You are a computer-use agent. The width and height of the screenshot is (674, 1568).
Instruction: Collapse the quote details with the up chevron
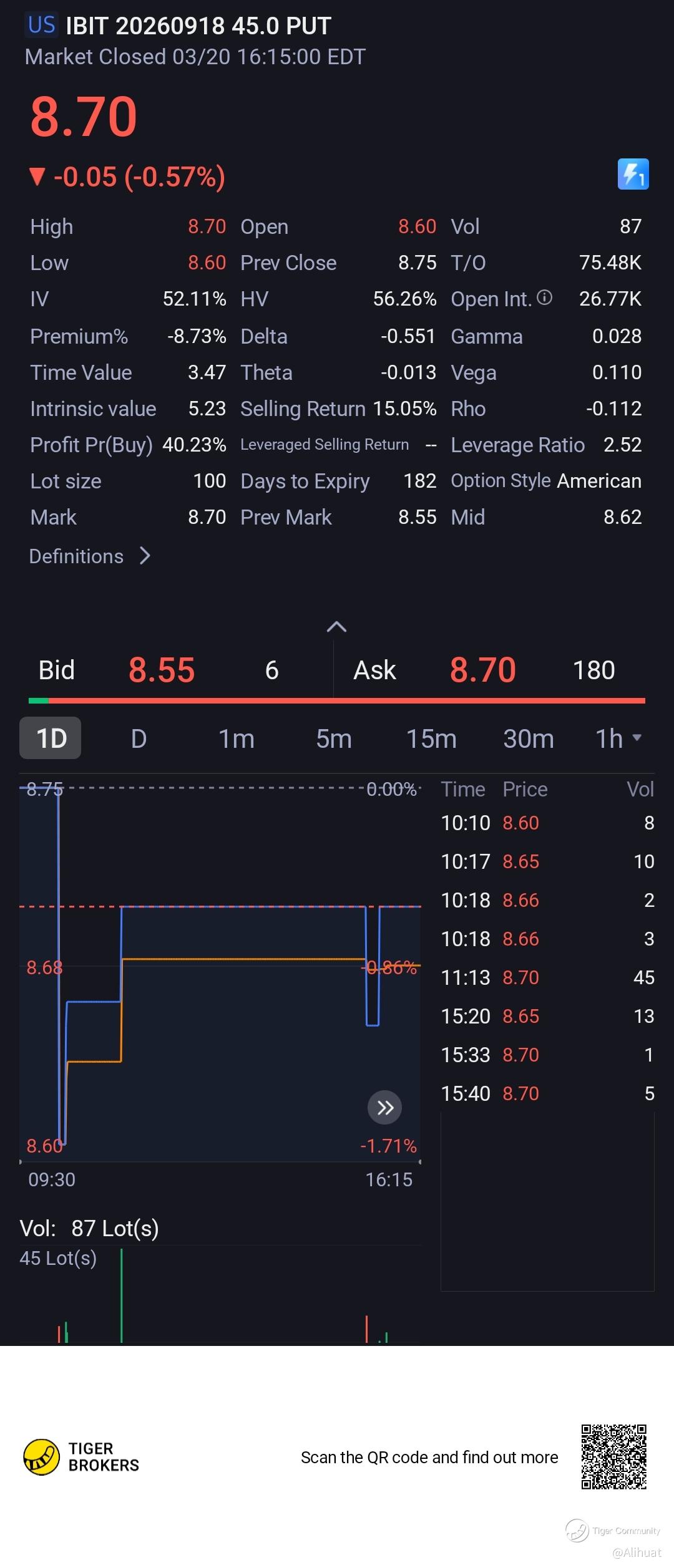coord(336,627)
